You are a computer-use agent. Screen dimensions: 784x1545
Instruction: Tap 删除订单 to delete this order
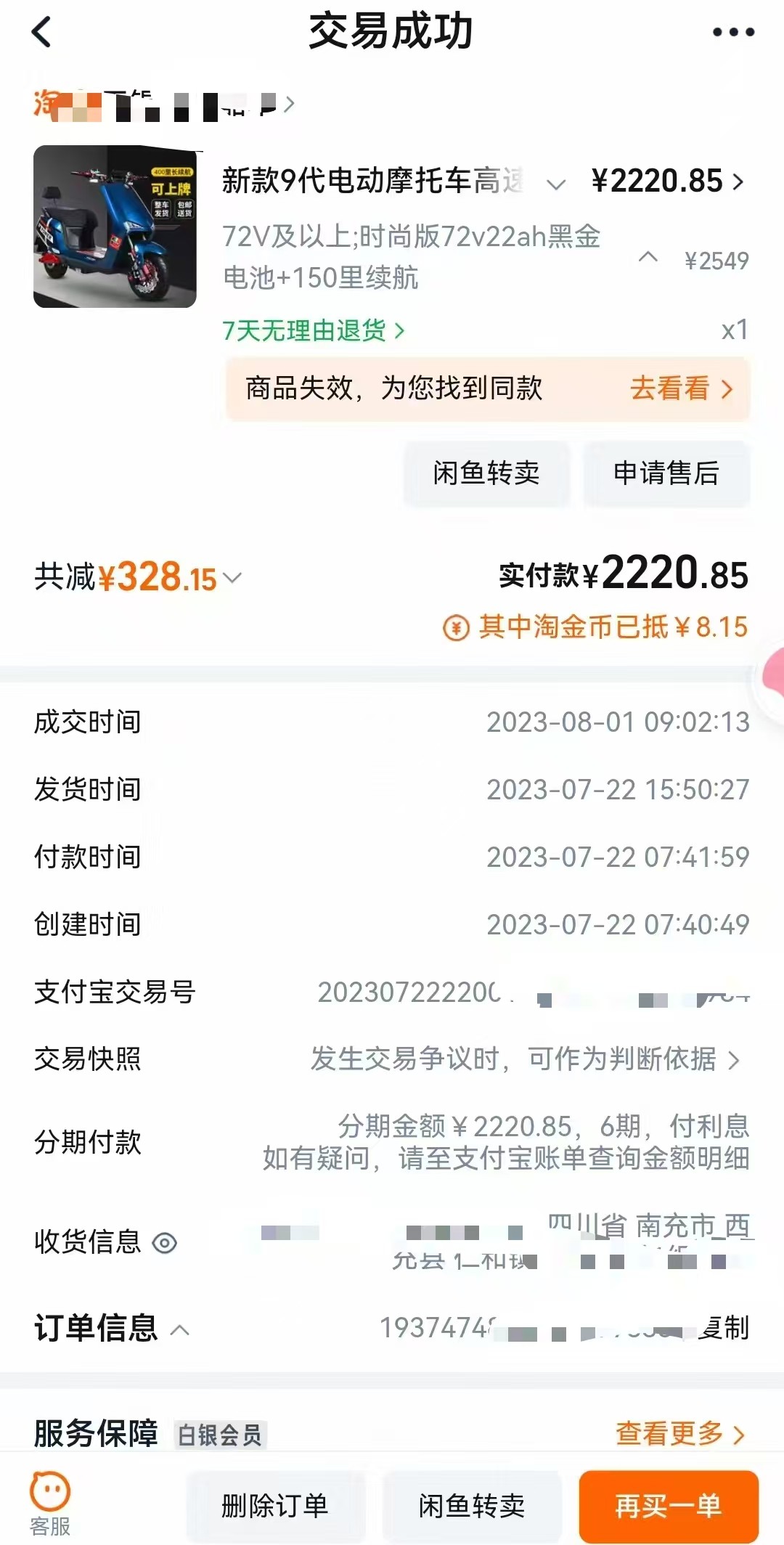tap(274, 1507)
